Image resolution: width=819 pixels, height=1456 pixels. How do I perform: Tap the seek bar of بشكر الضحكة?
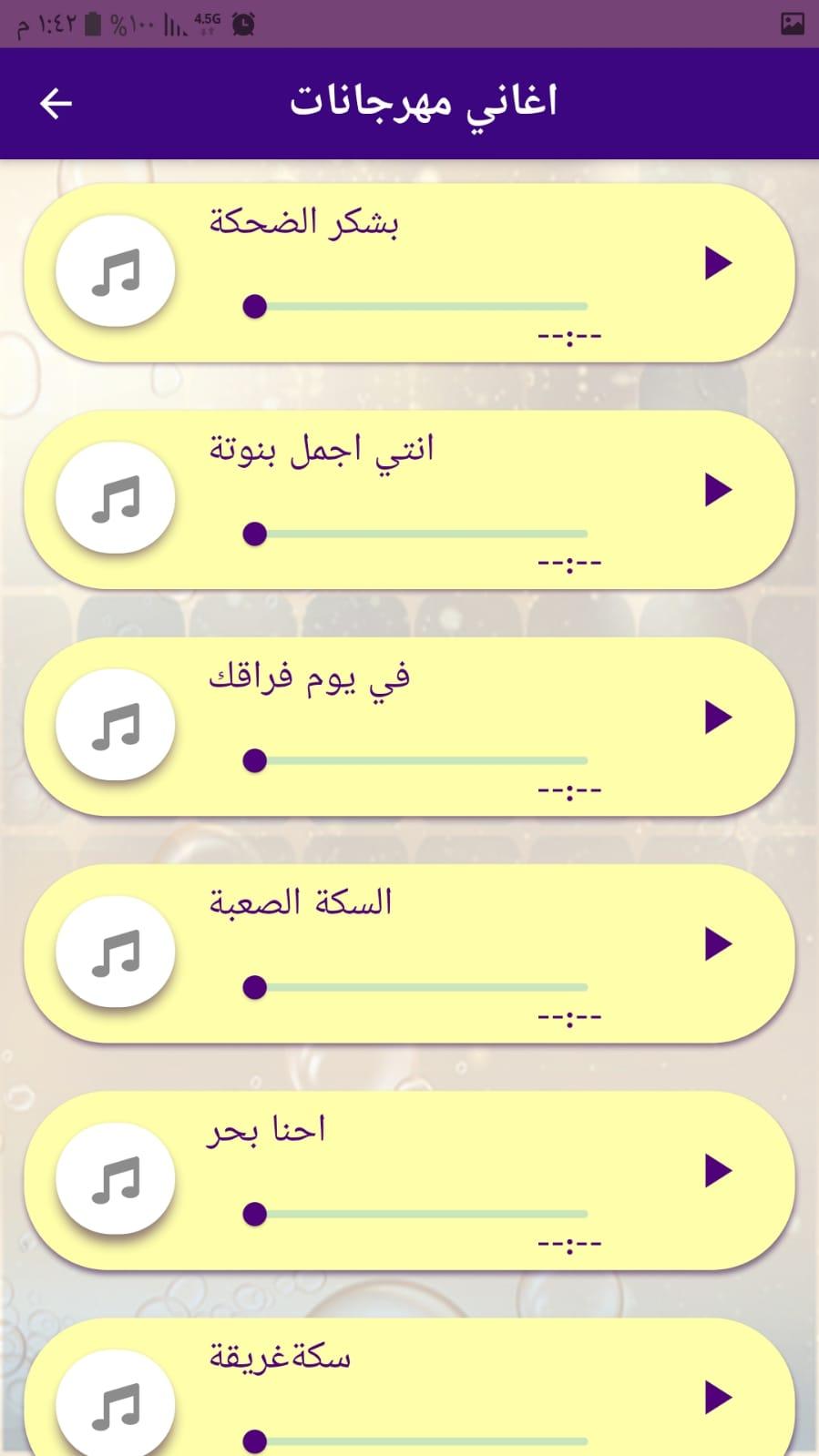pos(419,307)
